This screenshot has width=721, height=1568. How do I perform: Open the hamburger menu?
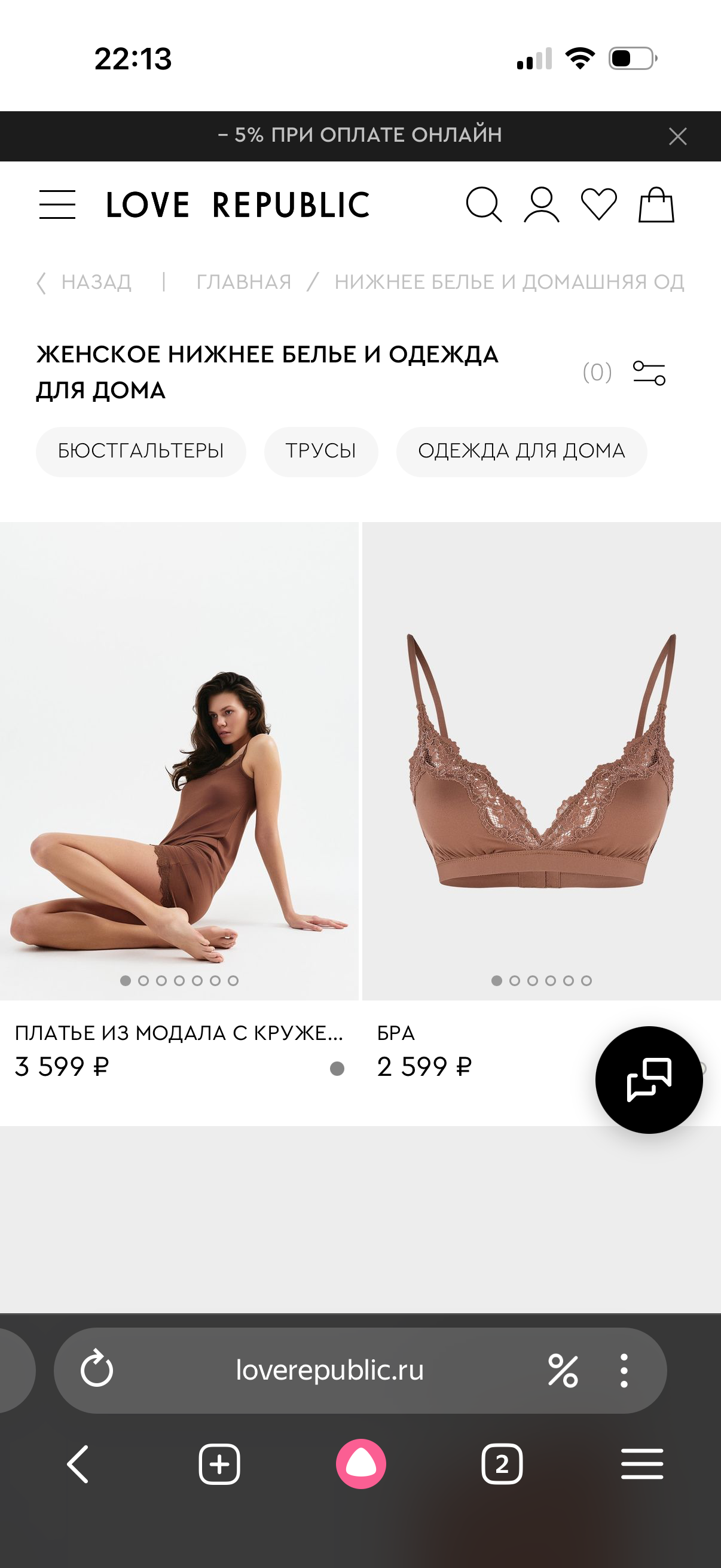click(x=57, y=205)
